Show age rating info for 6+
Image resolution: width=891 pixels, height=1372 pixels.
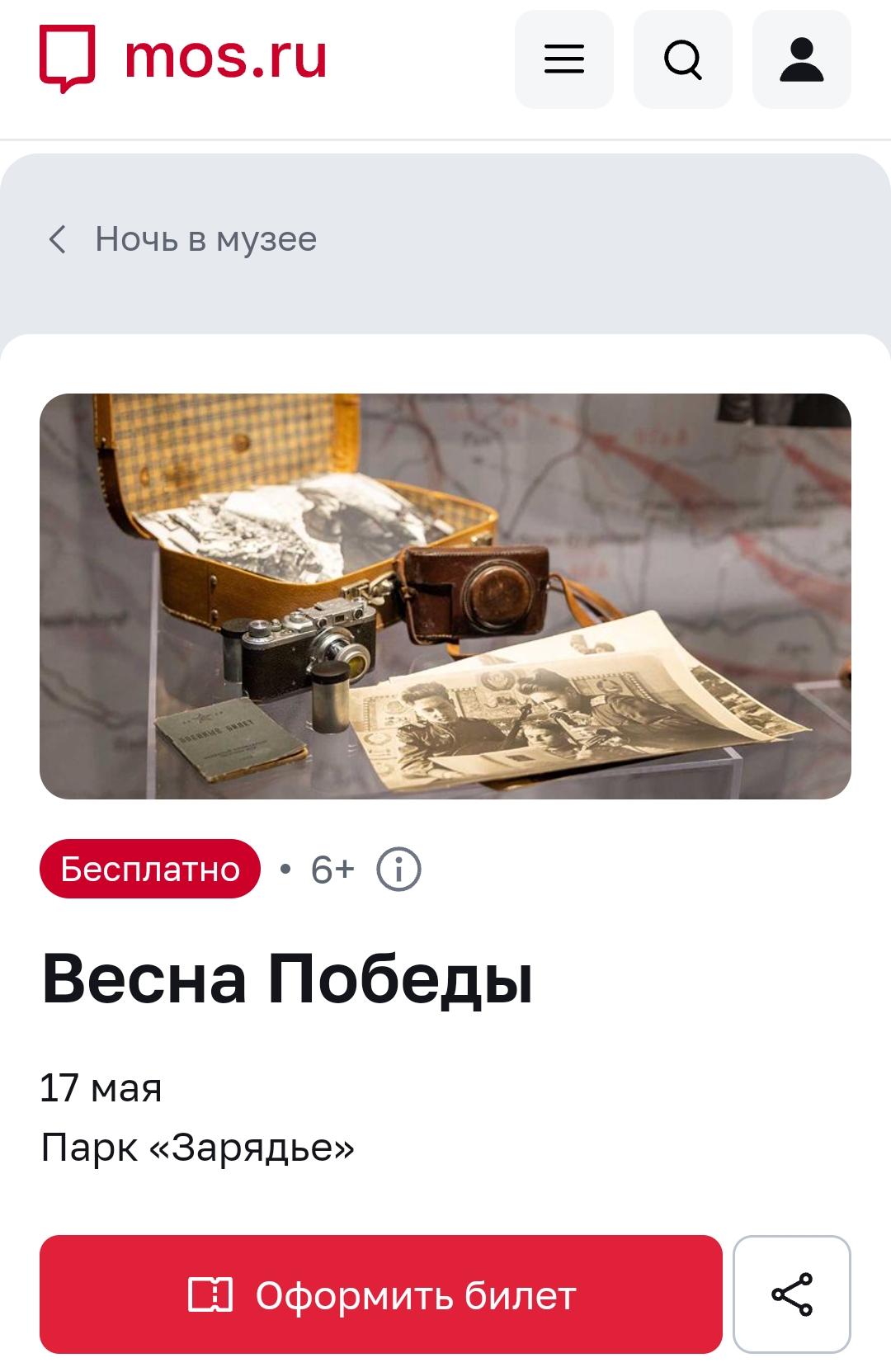click(x=398, y=870)
